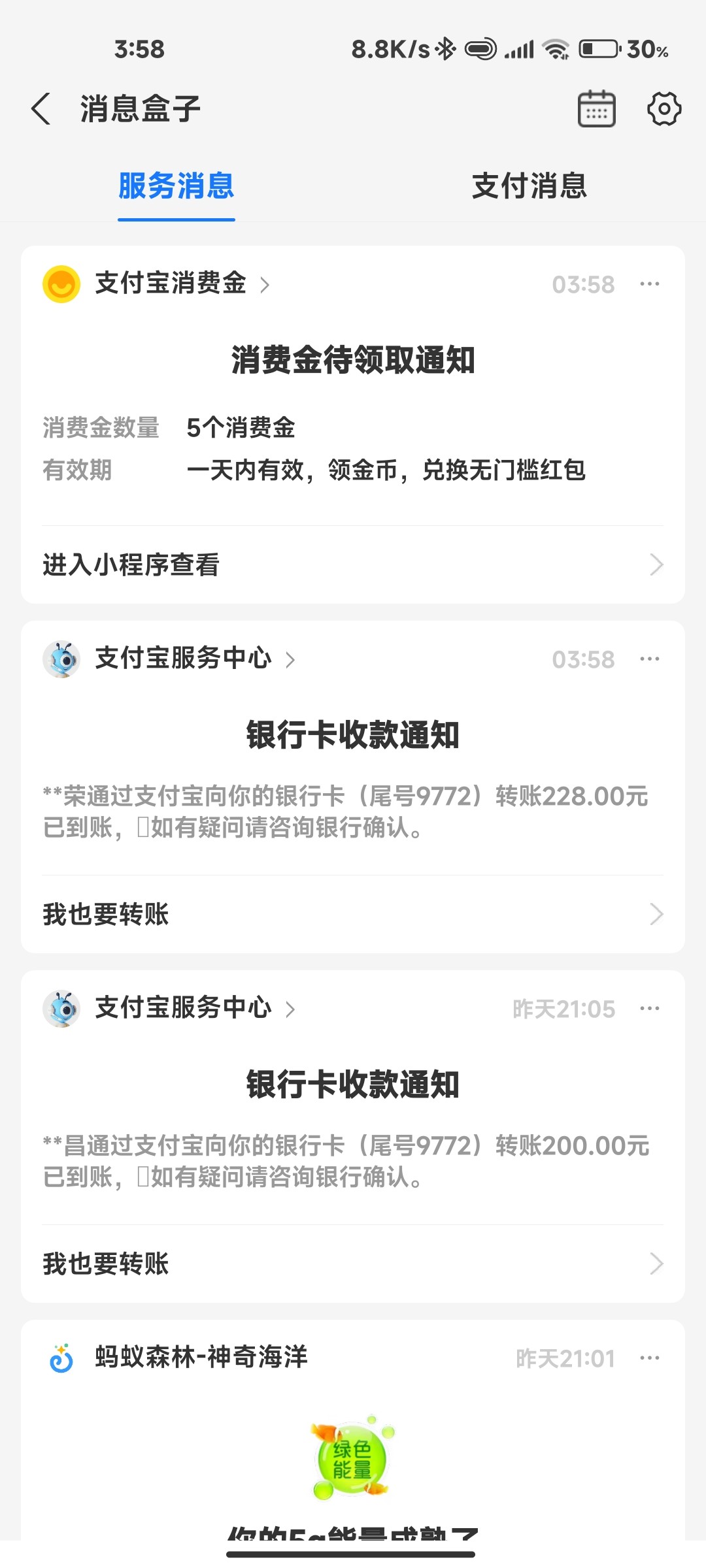This screenshot has height=1568, width=706.
Task: Open the calendar icon in header
Action: (x=596, y=108)
